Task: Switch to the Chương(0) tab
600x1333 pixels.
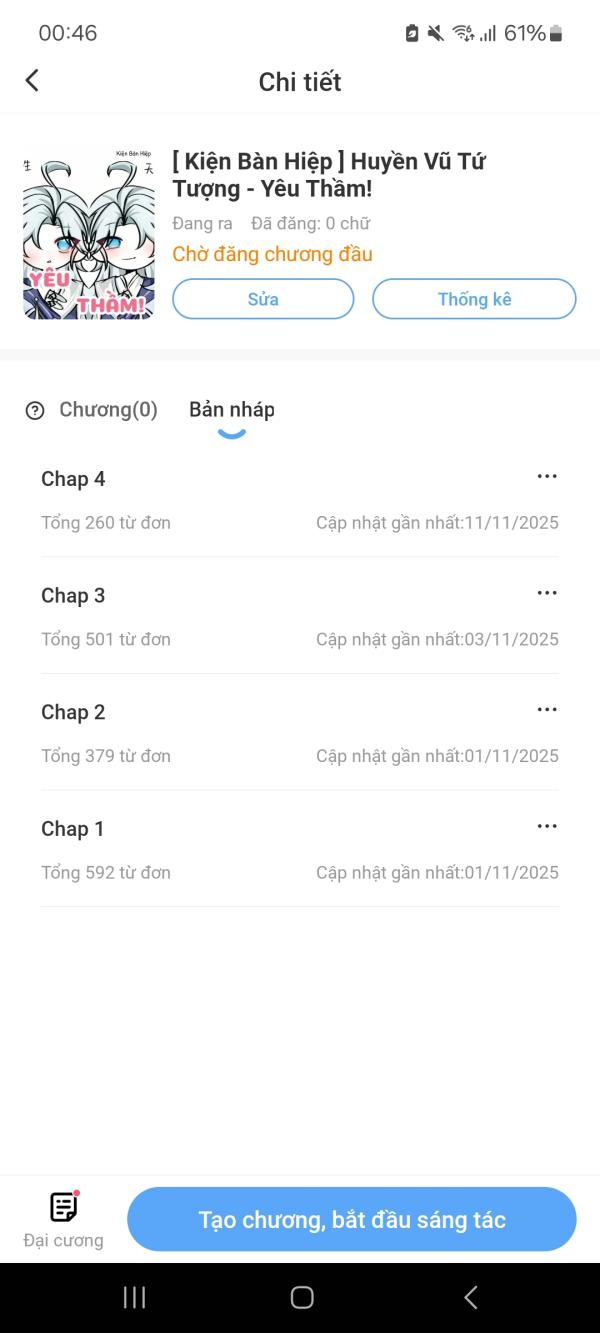Action: point(108,409)
